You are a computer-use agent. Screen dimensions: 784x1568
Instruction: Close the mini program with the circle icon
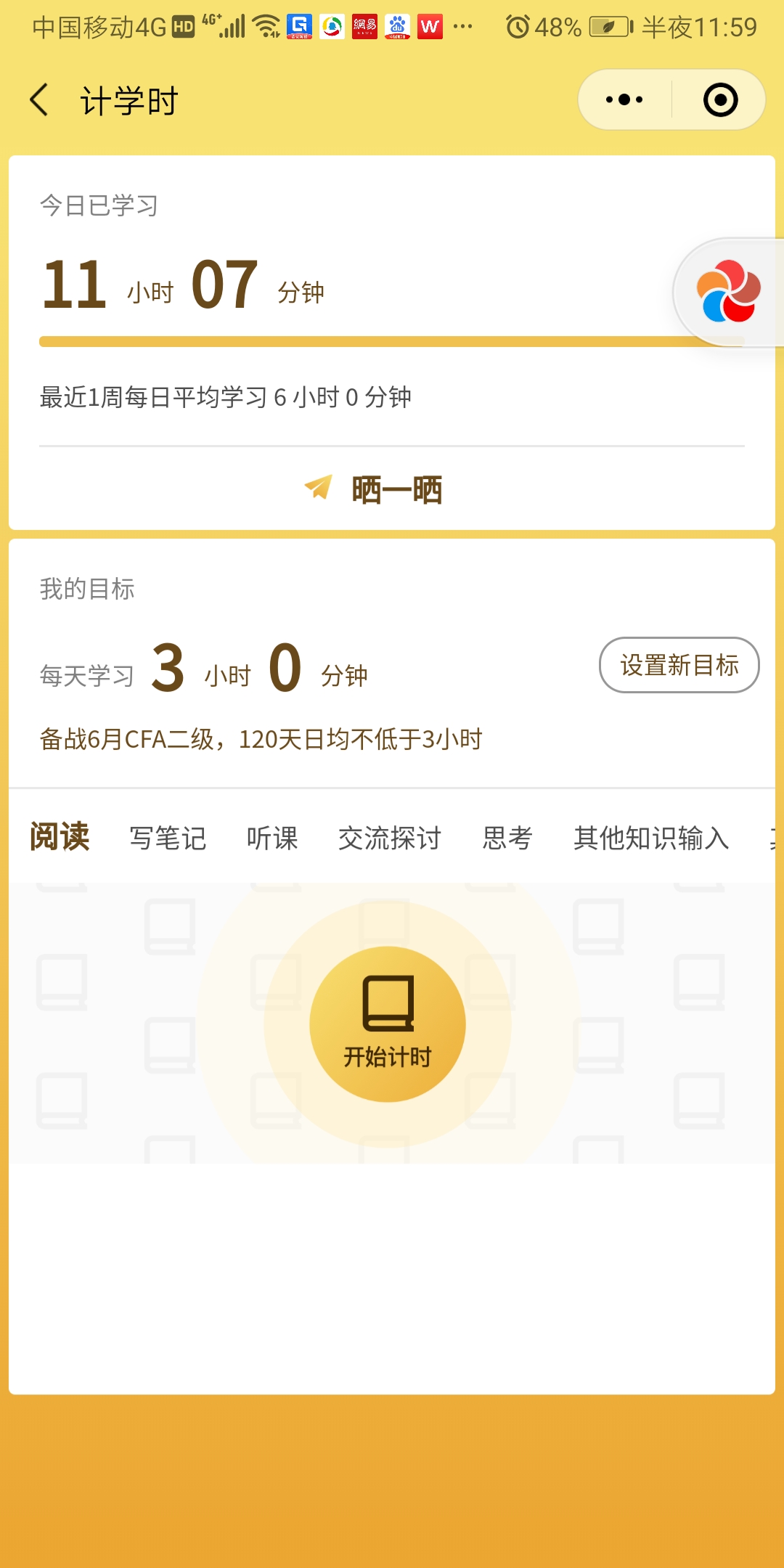tap(720, 100)
